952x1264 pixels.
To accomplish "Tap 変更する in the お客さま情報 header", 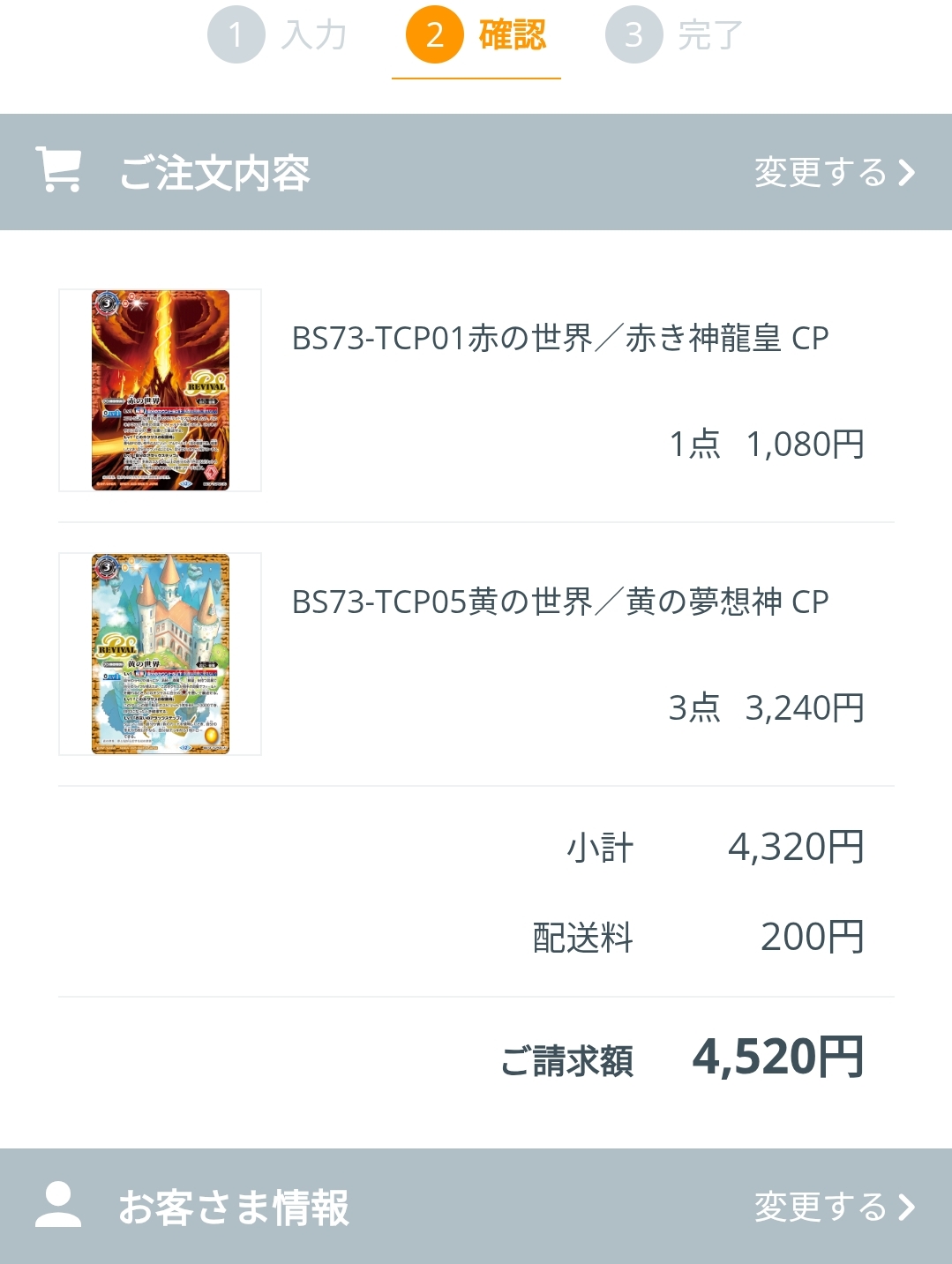I will click(x=834, y=1207).
